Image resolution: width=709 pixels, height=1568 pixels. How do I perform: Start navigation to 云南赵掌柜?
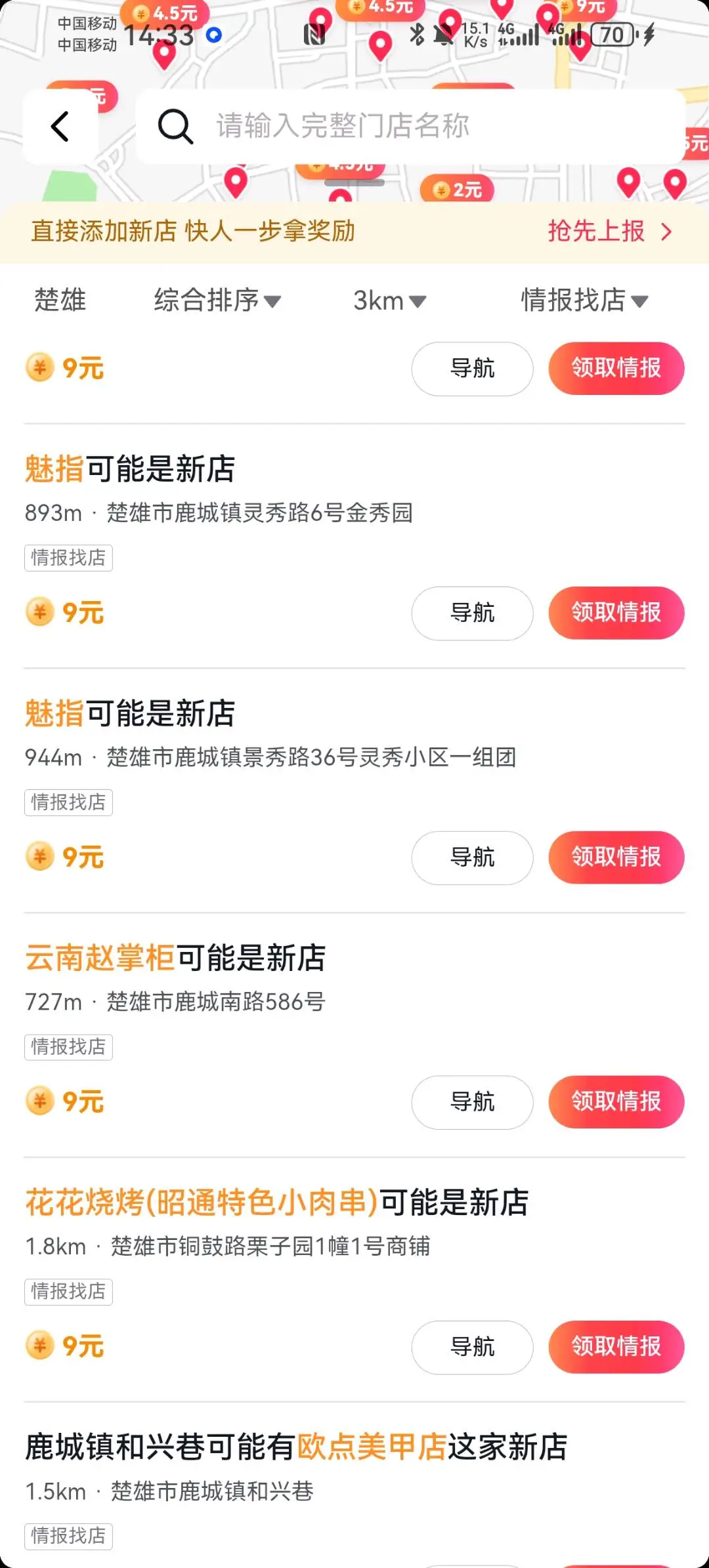coord(472,1102)
